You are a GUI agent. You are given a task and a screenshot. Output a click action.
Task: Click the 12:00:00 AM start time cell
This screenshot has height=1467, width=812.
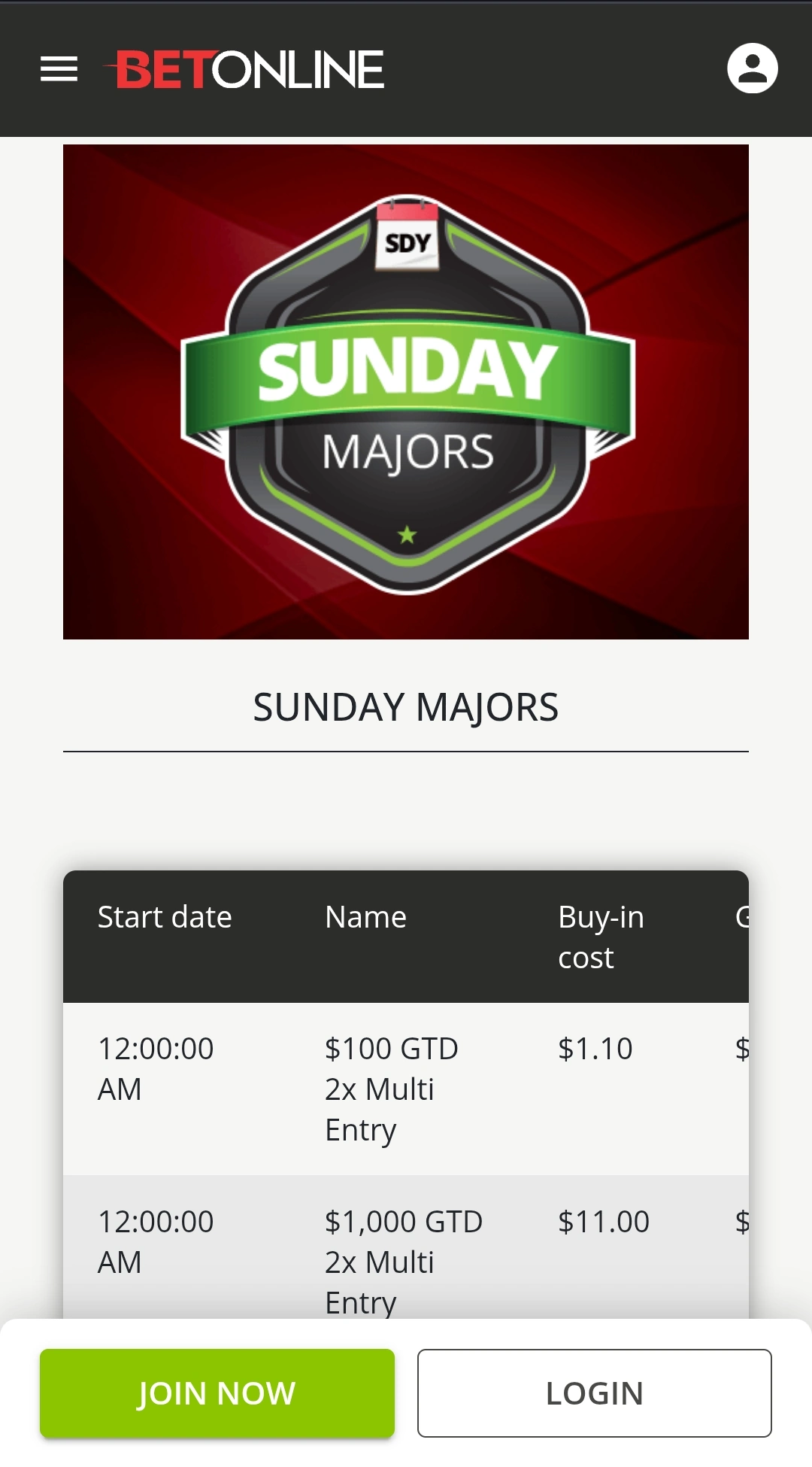(x=155, y=1068)
